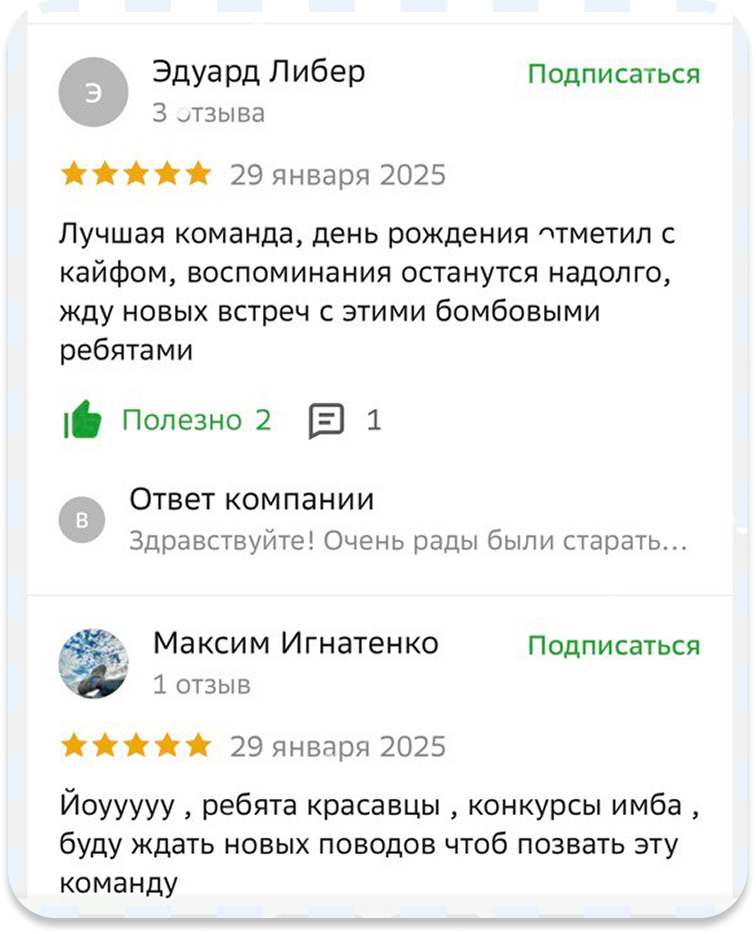Subscribe to Максим Игнатенко

[613, 645]
